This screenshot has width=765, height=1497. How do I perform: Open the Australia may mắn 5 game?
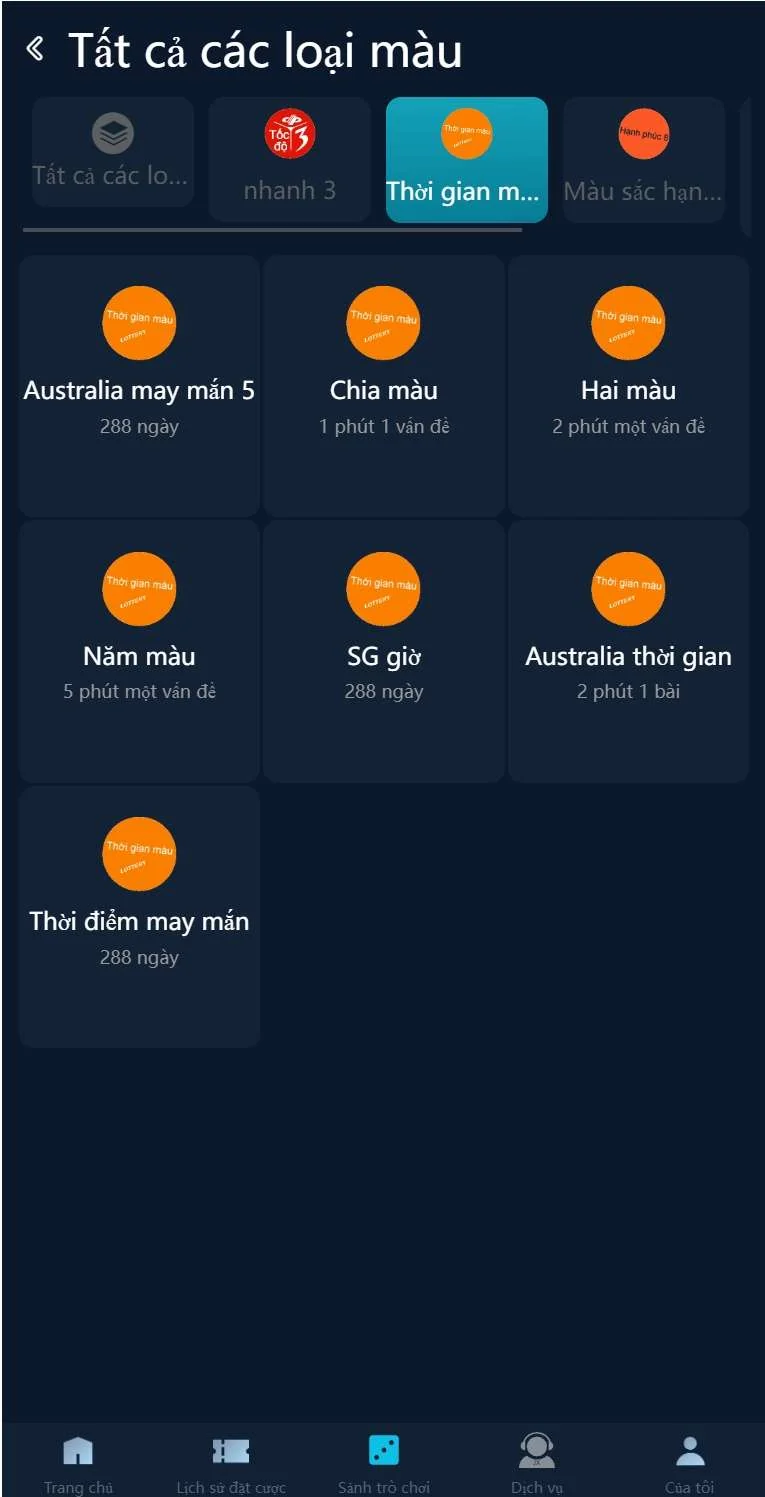139,385
